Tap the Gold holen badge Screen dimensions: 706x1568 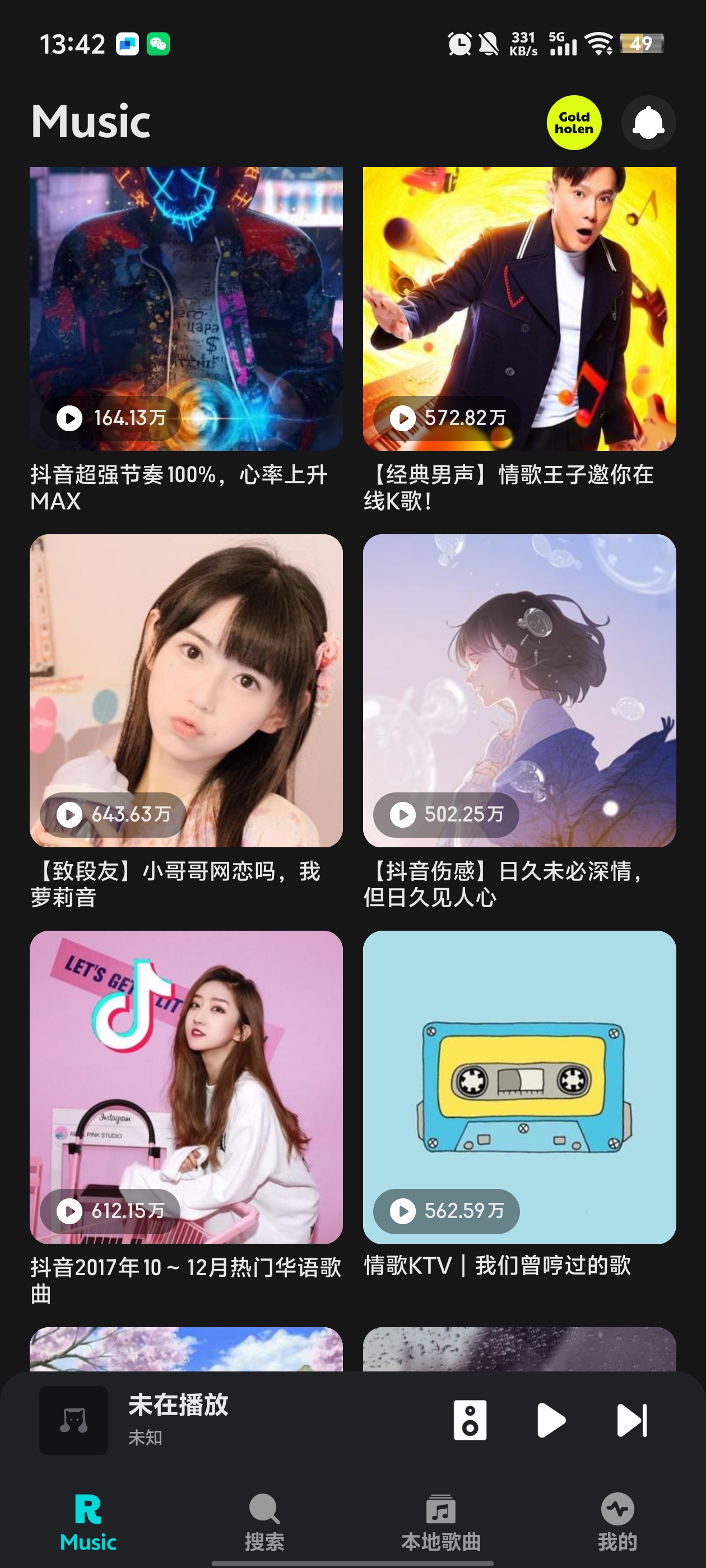pos(574,123)
